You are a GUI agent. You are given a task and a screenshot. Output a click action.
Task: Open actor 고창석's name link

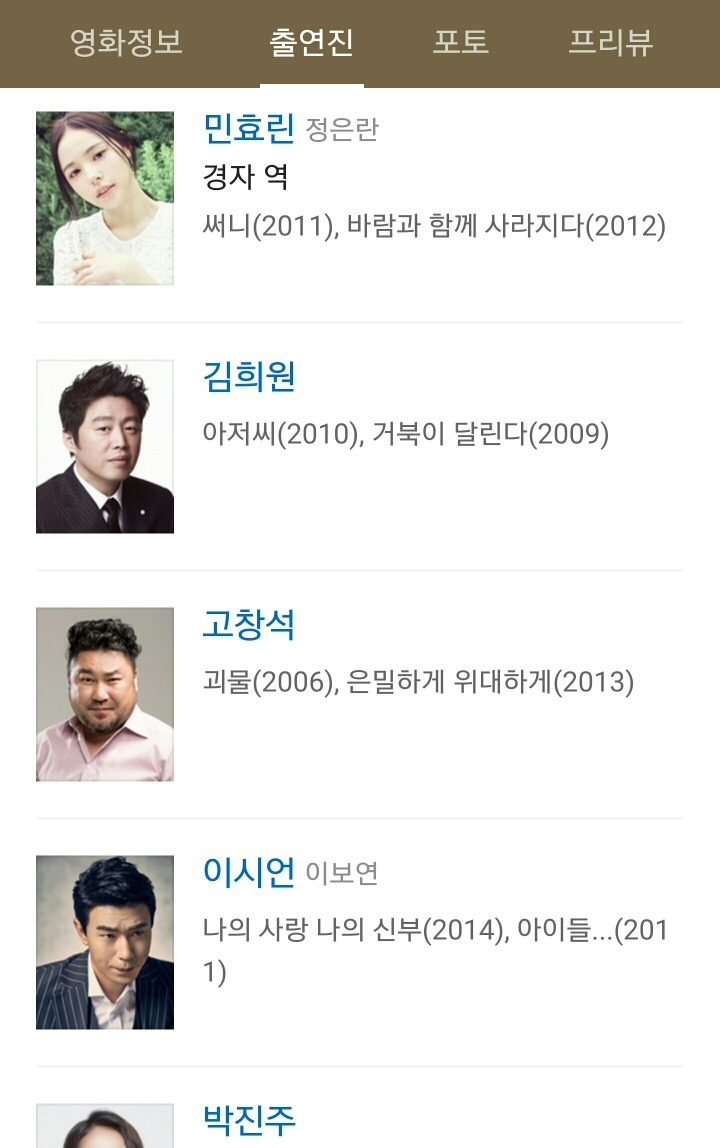point(249,625)
